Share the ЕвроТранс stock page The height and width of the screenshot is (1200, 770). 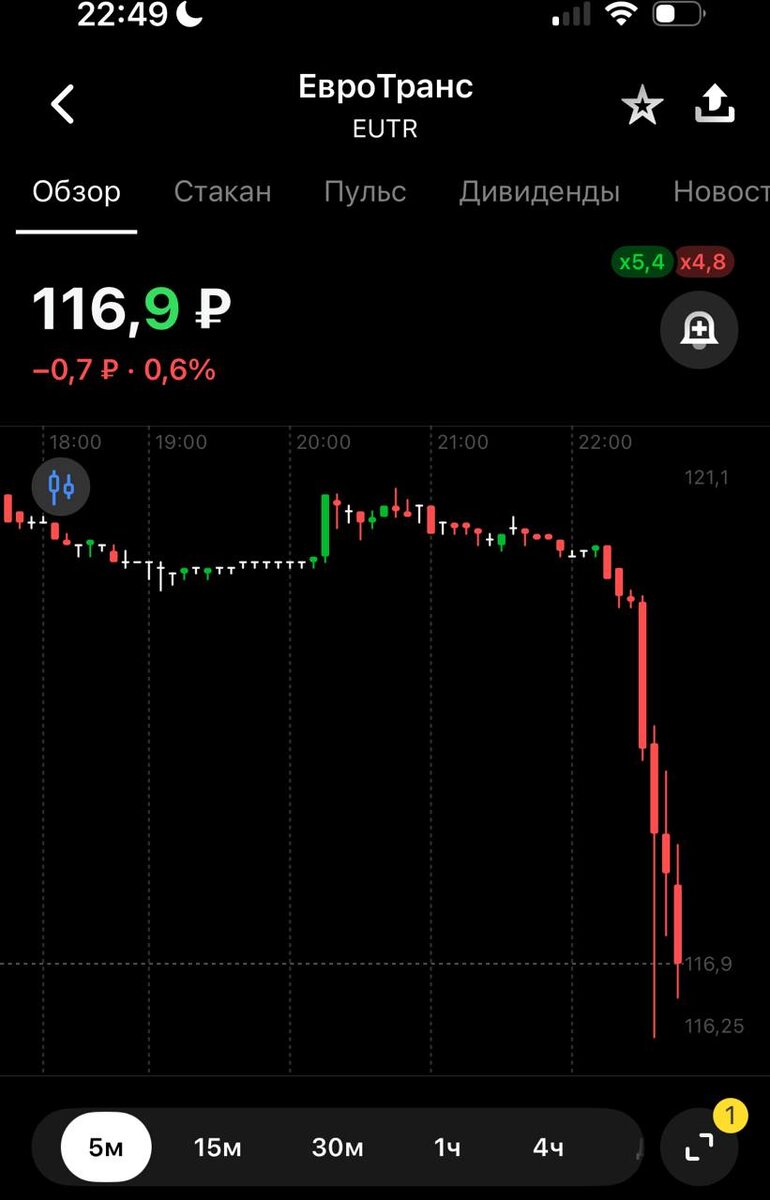(715, 104)
